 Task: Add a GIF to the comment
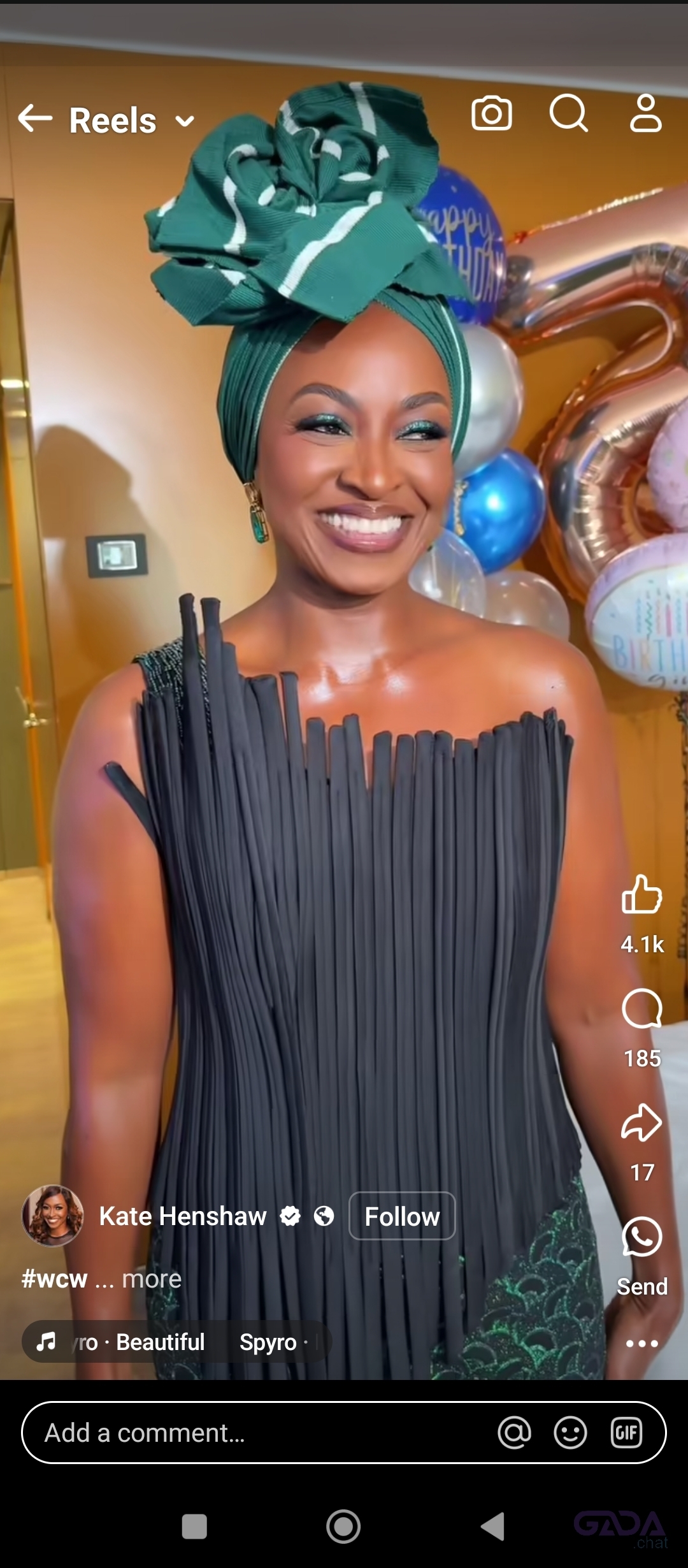[x=626, y=1433]
